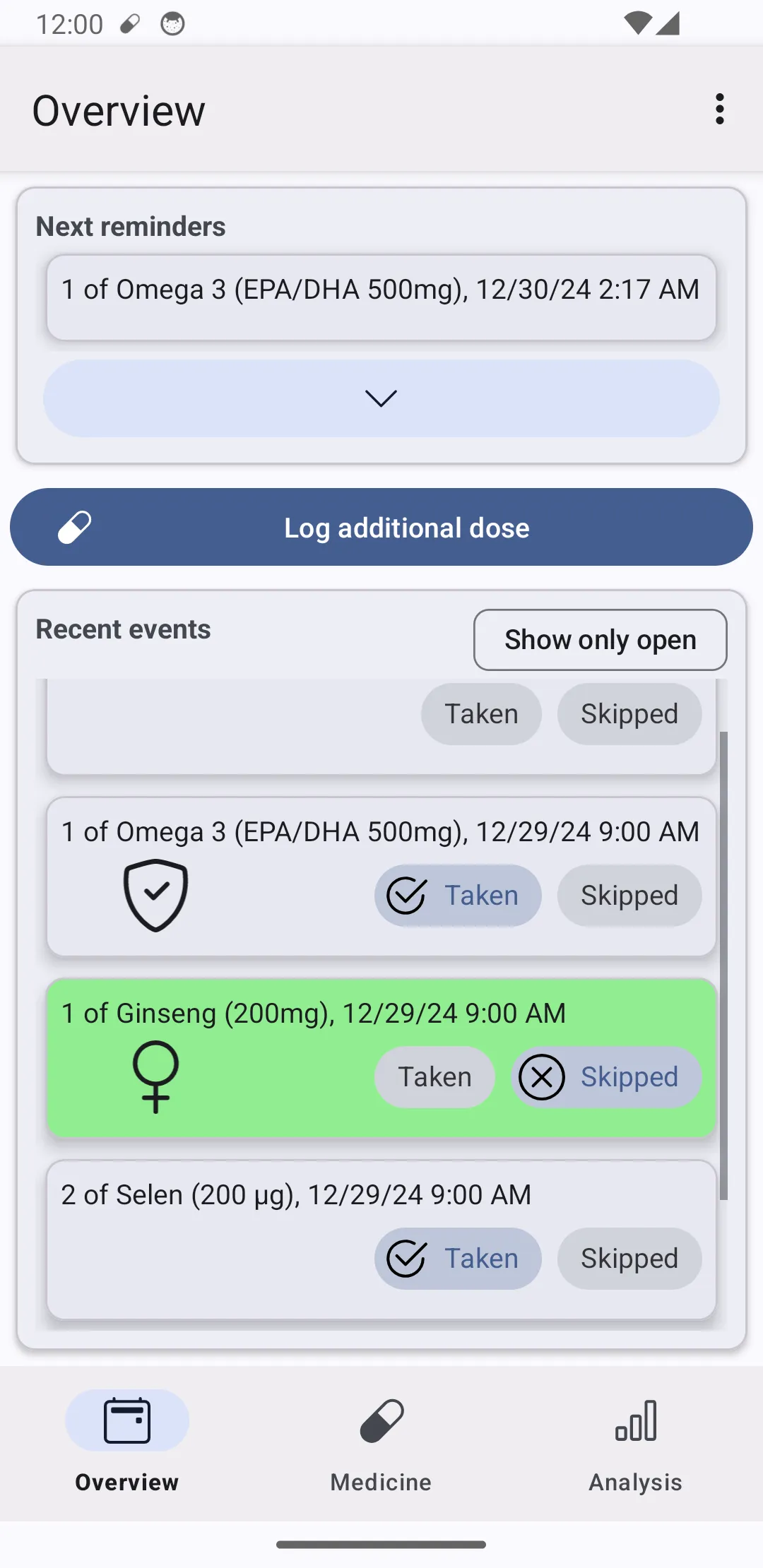Toggle Show only open filter
763x1568 pixels.
click(600, 639)
